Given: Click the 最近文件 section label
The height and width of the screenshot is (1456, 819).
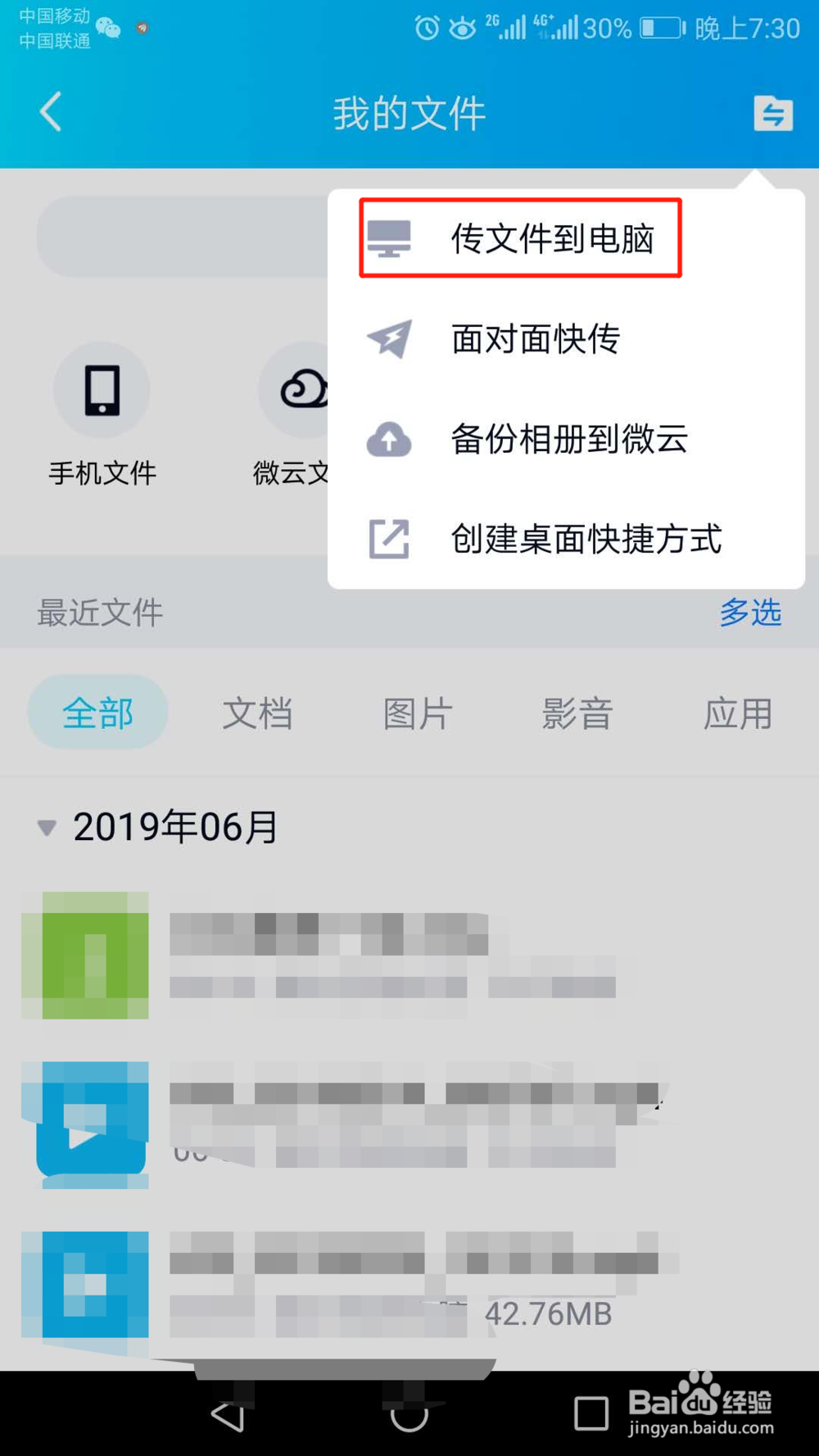Looking at the screenshot, I should tap(100, 613).
